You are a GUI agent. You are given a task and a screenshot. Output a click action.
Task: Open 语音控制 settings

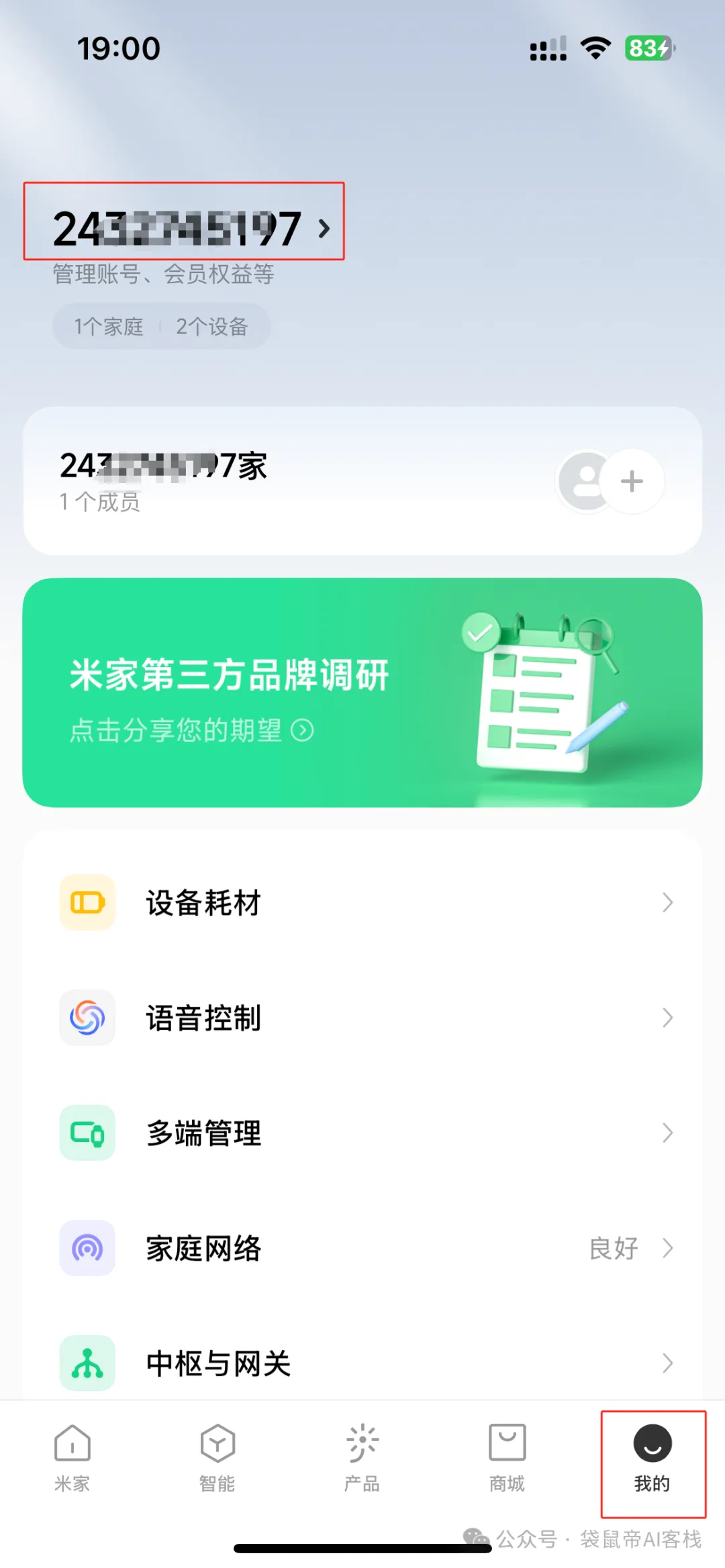tap(362, 1018)
